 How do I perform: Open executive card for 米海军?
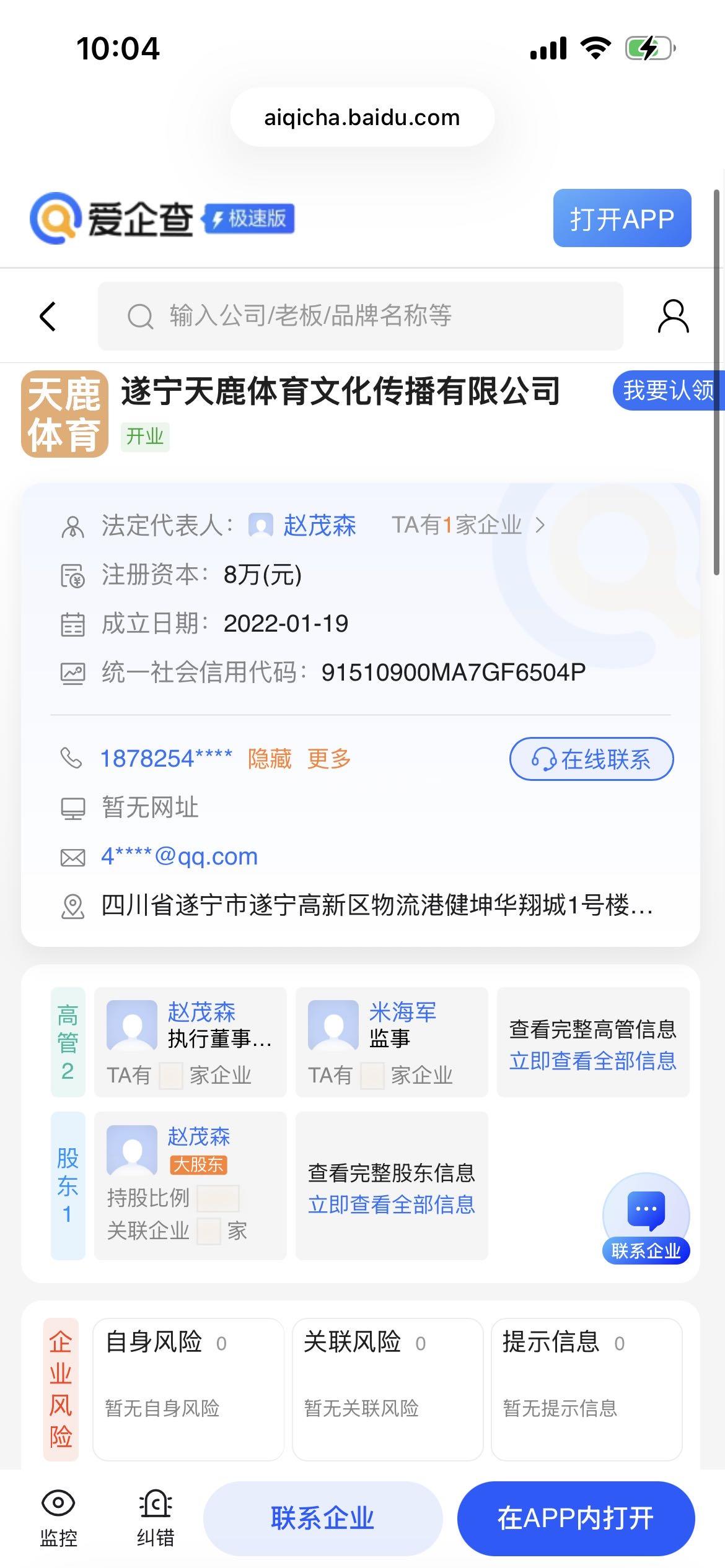pos(392,1042)
